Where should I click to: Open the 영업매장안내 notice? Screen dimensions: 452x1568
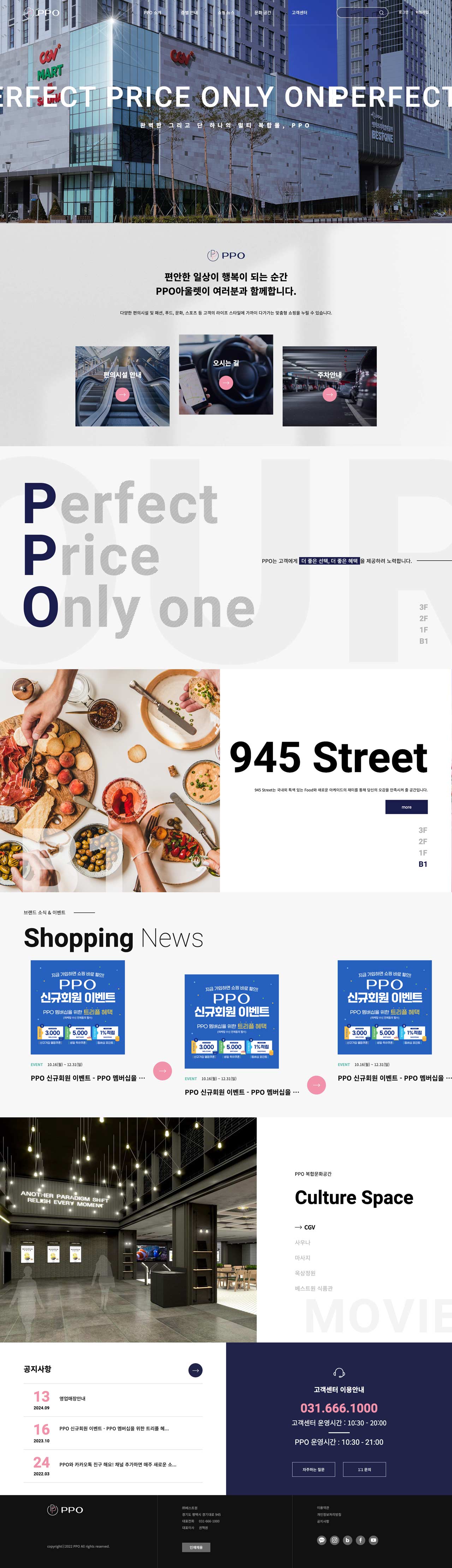point(72,1398)
